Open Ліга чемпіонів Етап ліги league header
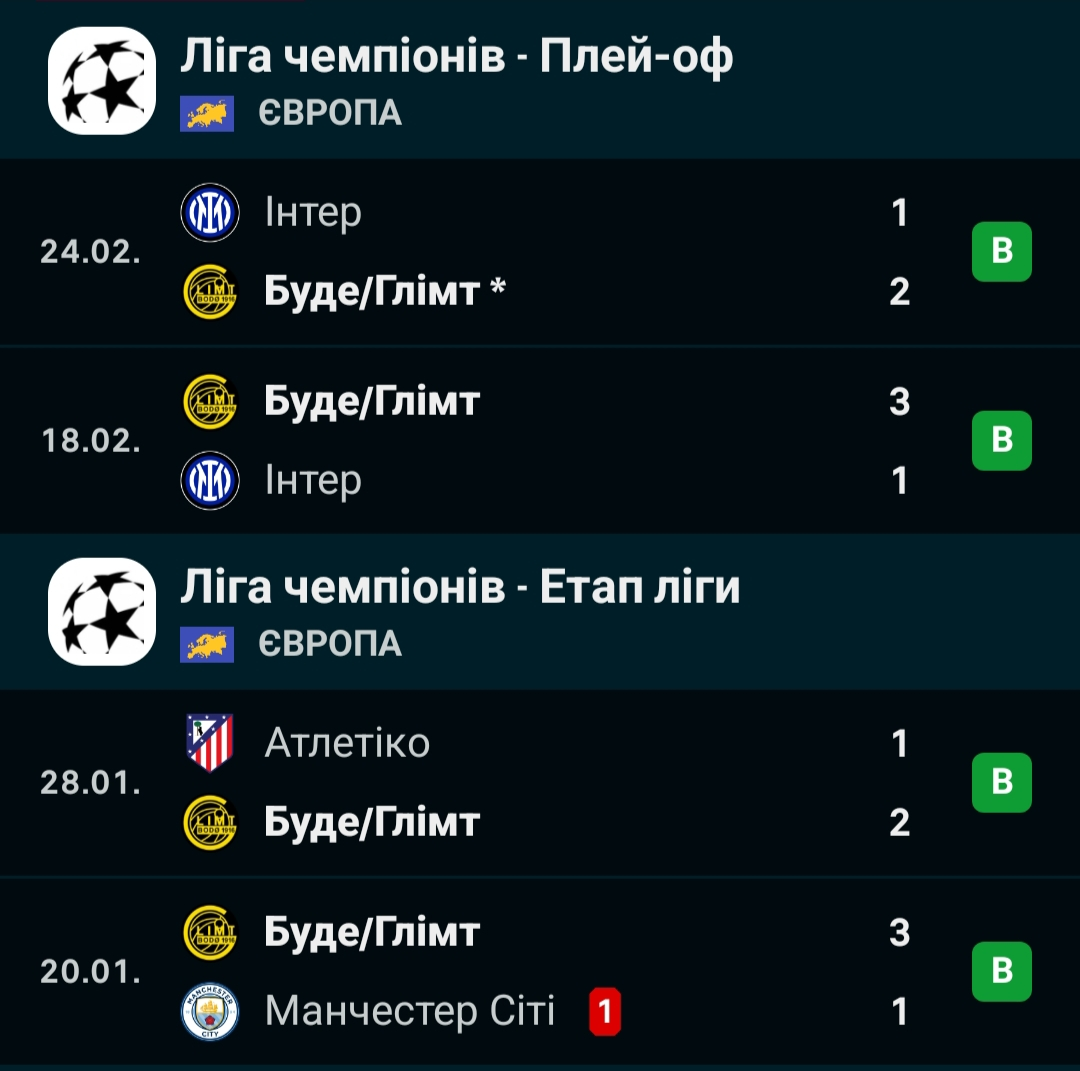 [460, 589]
